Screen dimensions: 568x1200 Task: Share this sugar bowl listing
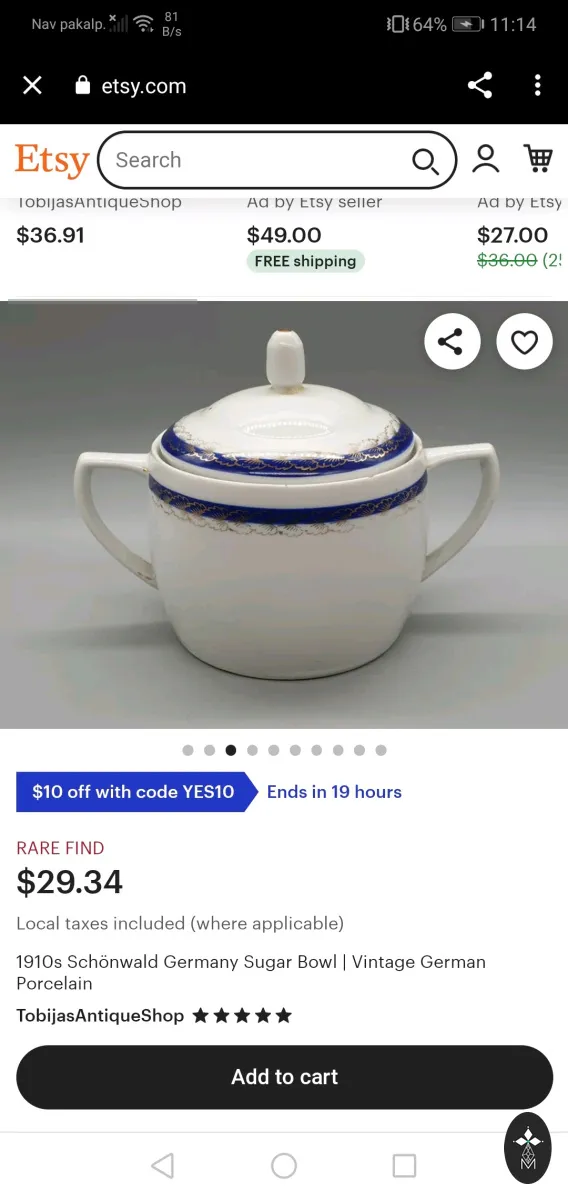452,342
